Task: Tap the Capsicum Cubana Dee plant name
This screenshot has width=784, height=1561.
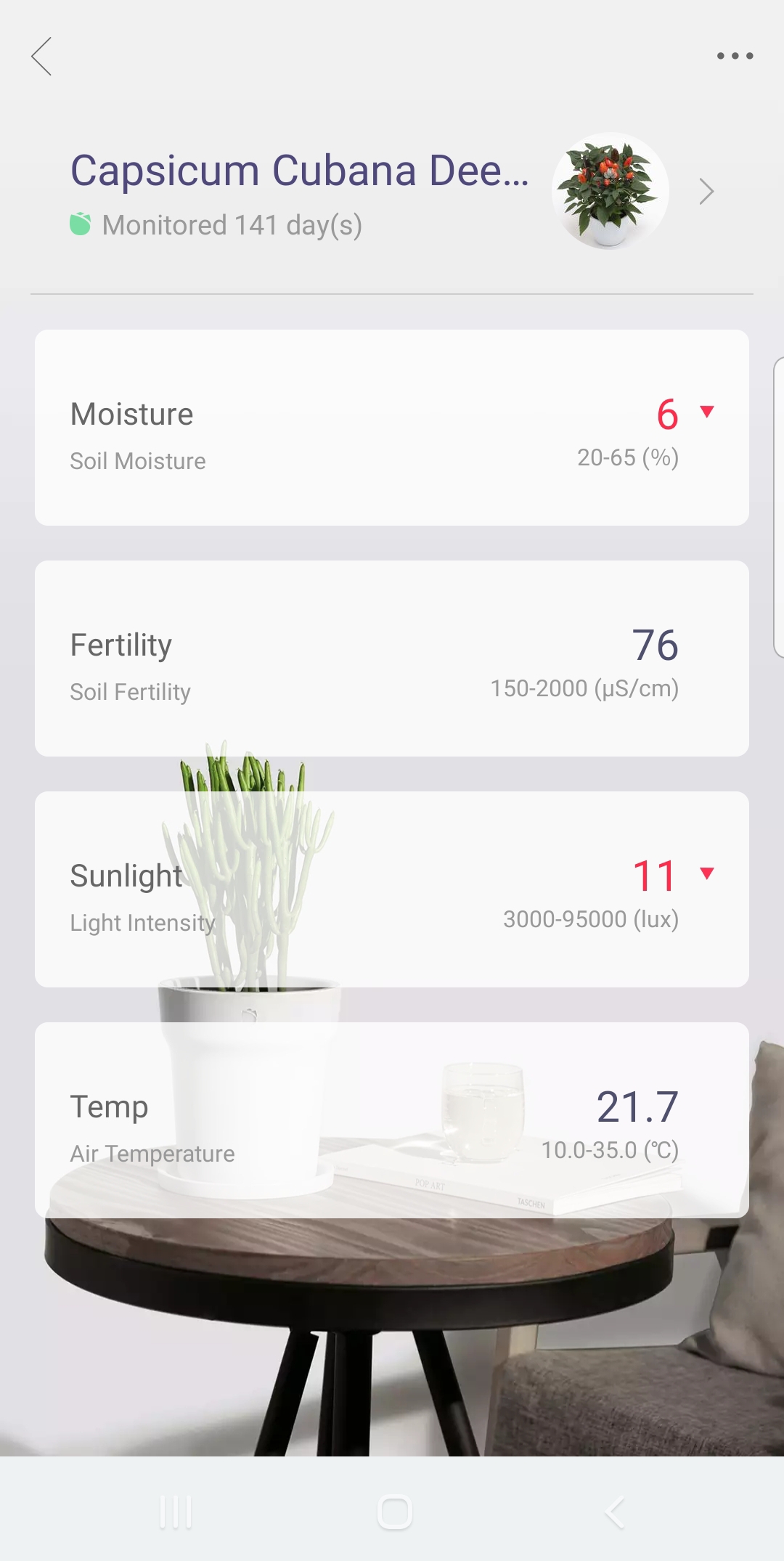Action: pos(301,171)
